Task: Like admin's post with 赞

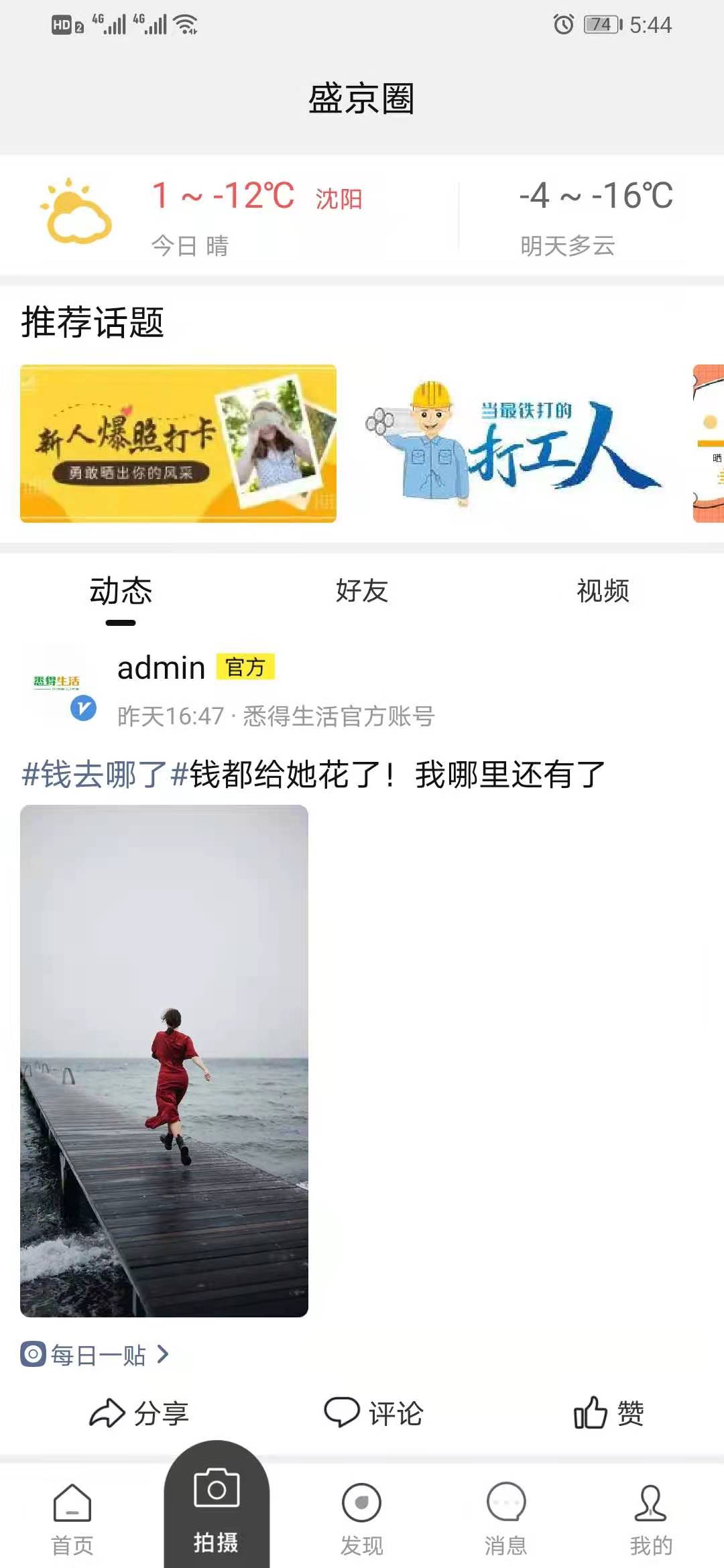Action: tap(609, 1413)
